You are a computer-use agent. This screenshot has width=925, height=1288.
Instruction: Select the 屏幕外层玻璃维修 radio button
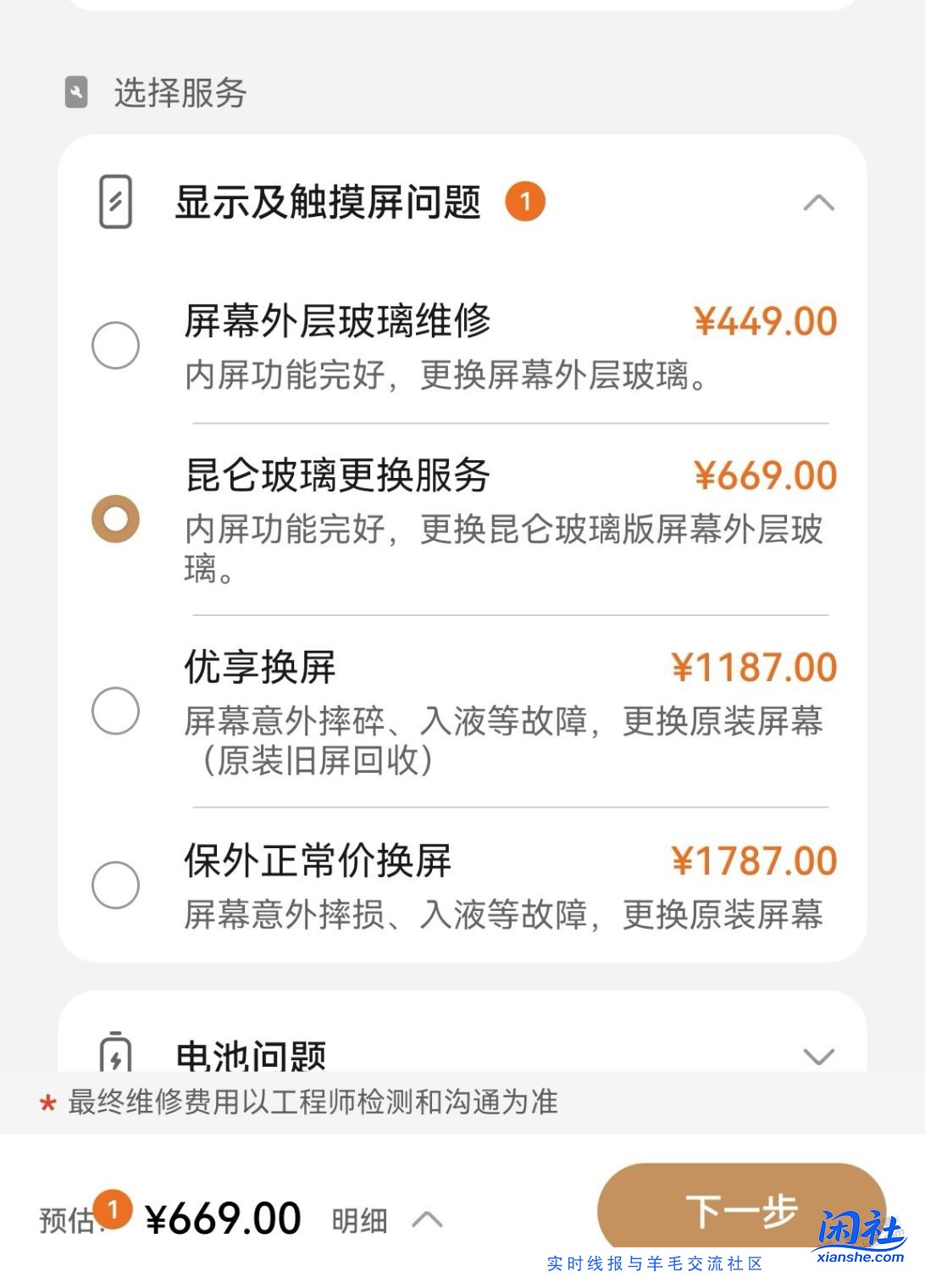point(116,344)
